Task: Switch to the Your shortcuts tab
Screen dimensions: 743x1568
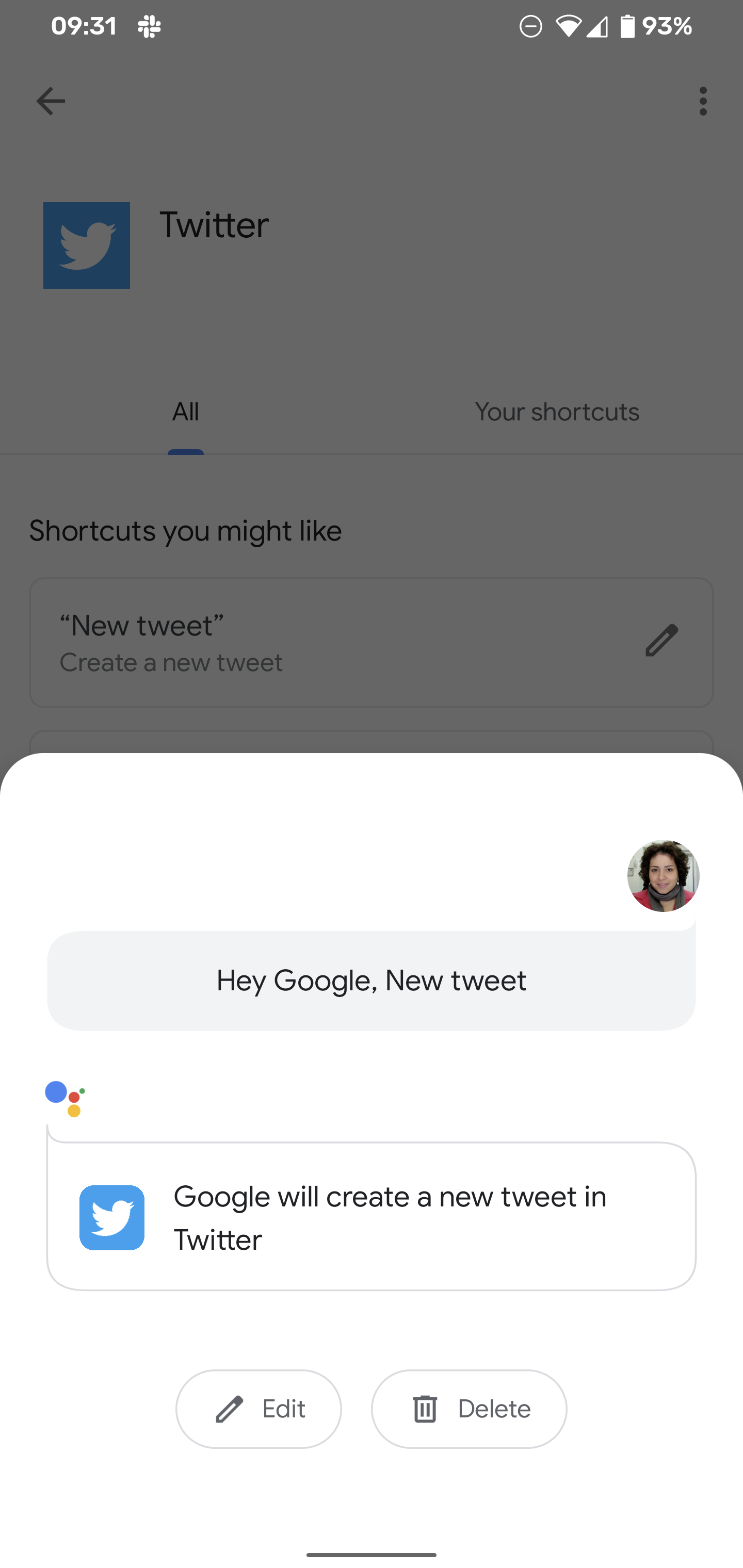Action: pos(557,412)
